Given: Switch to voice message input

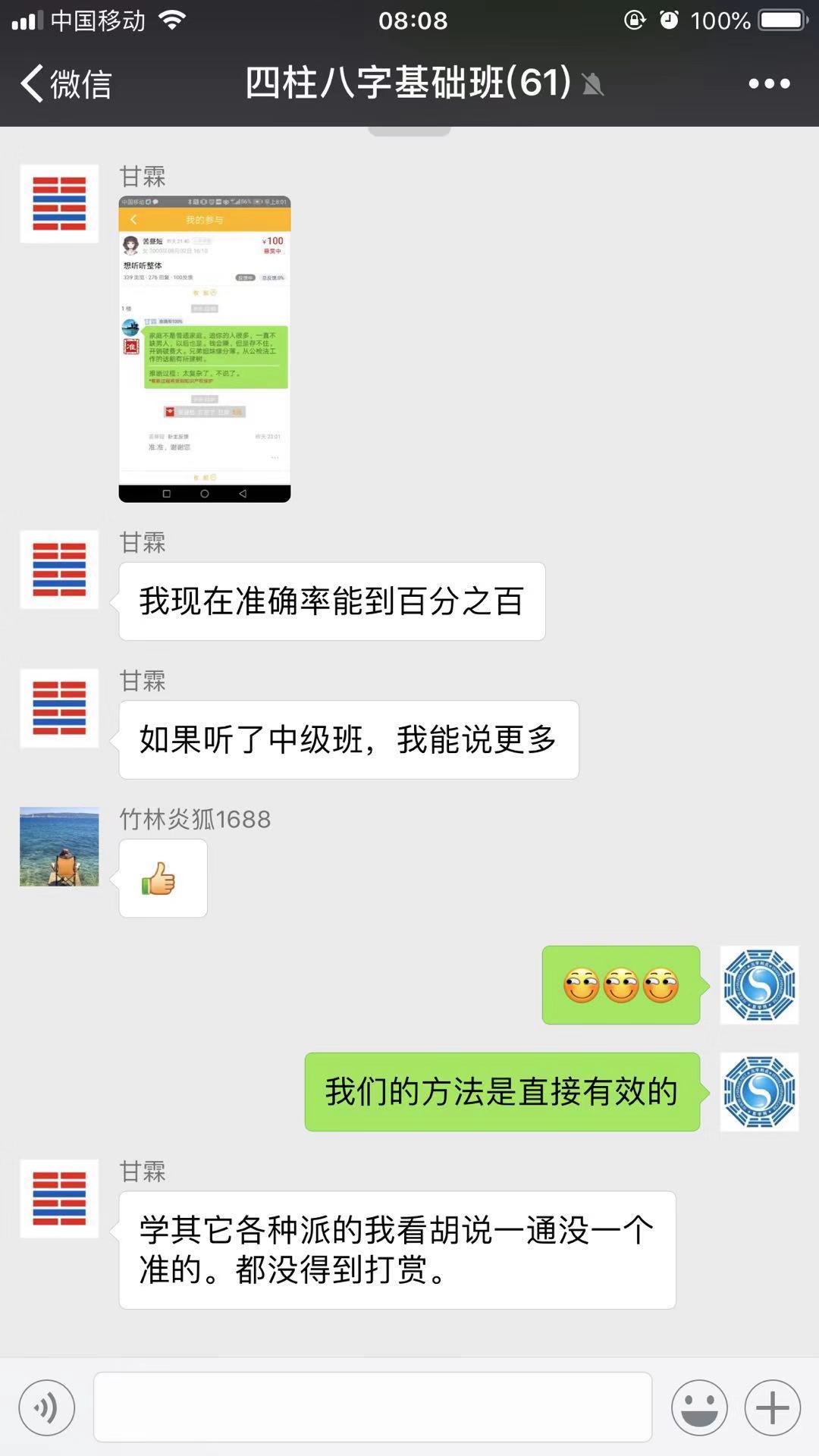Looking at the screenshot, I should (47, 1408).
